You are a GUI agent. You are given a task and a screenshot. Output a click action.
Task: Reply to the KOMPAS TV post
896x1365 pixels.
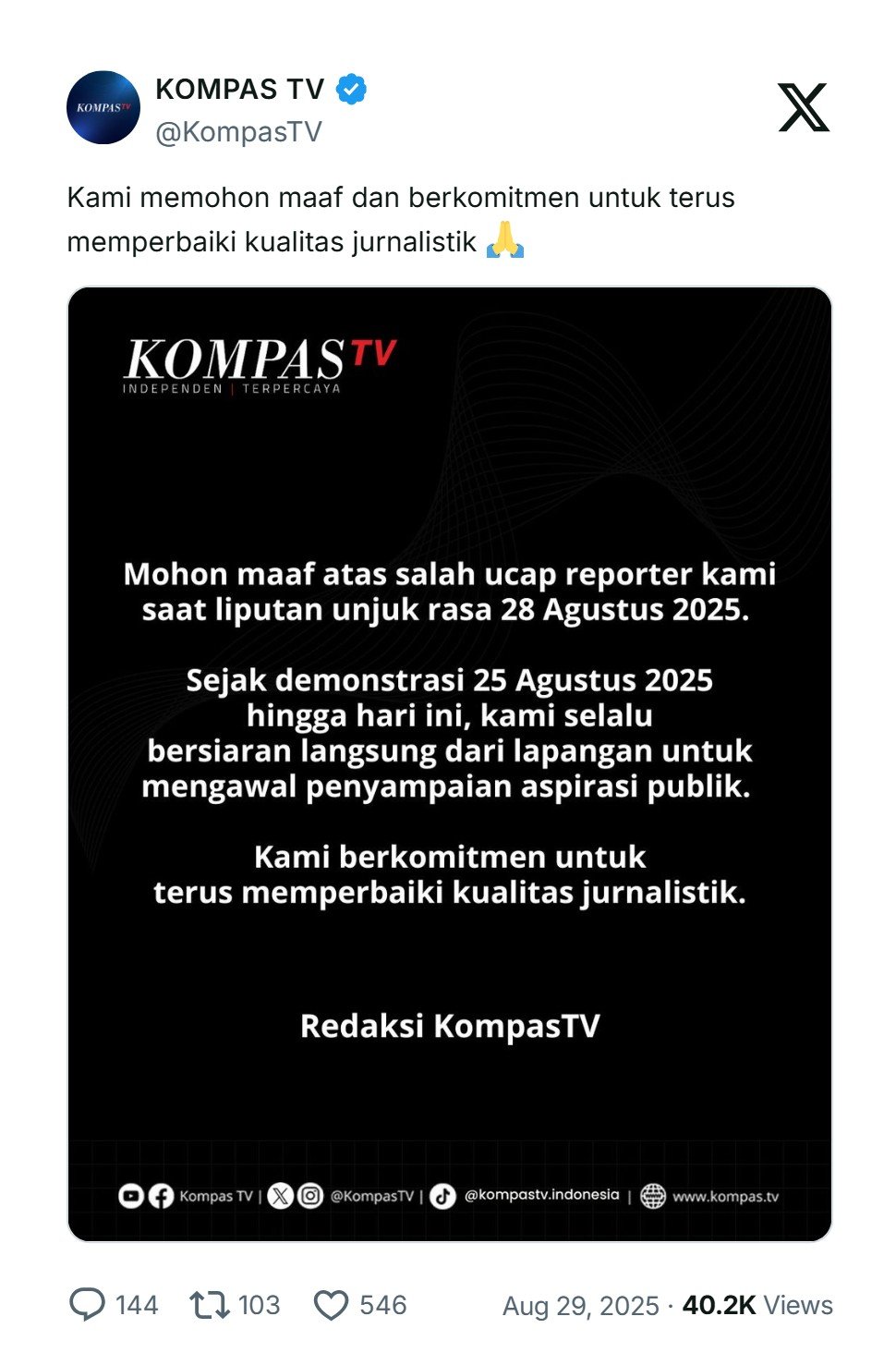point(88,1305)
